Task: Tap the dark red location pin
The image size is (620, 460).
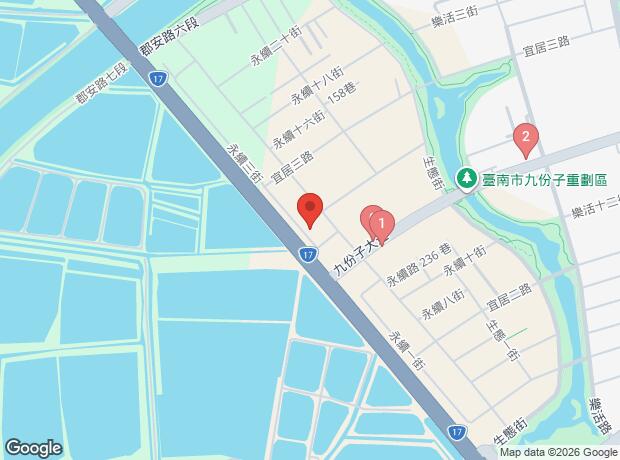Action: point(310,209)
